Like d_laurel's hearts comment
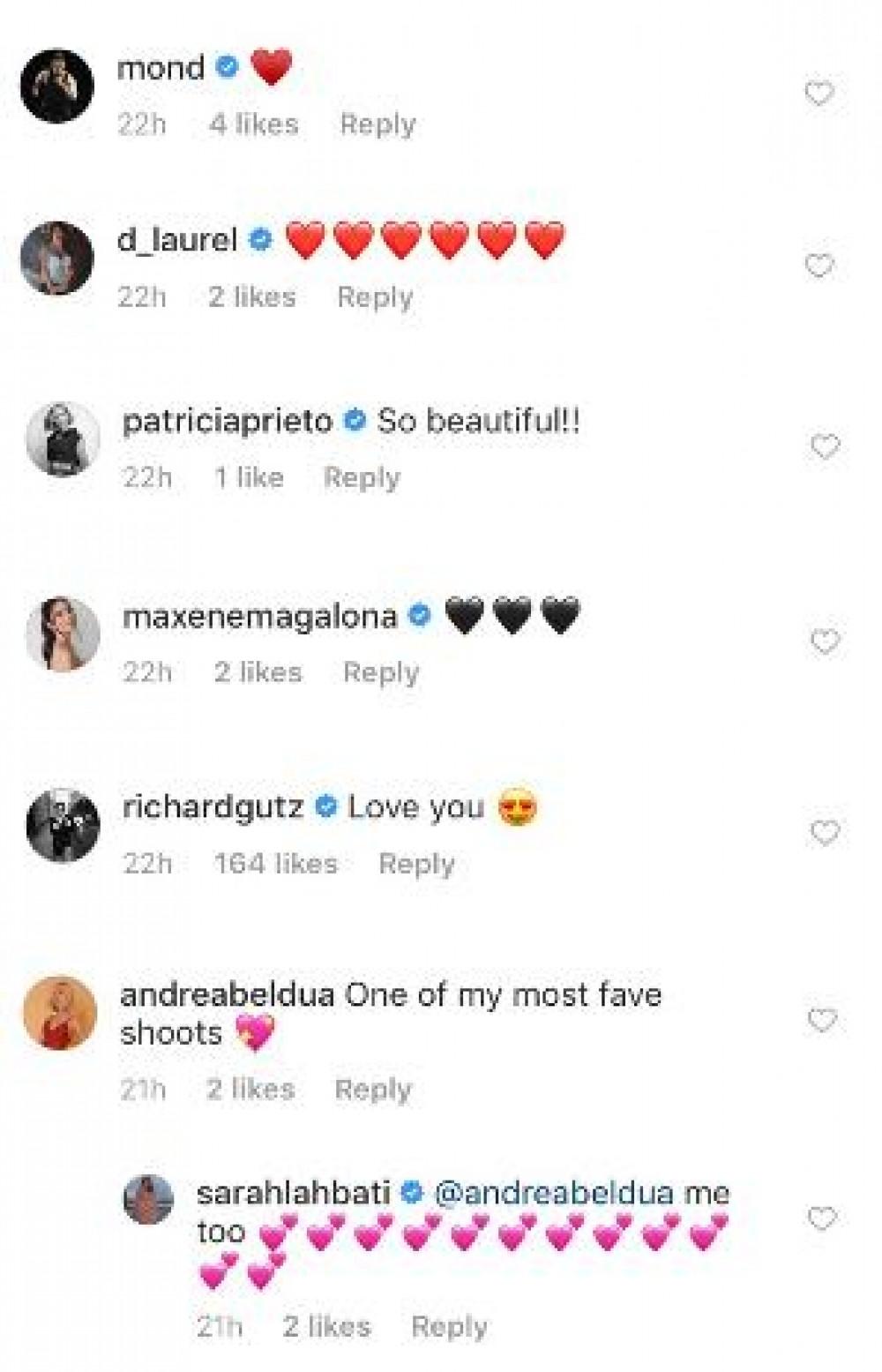882x1372 pixels. click(819, 266)
